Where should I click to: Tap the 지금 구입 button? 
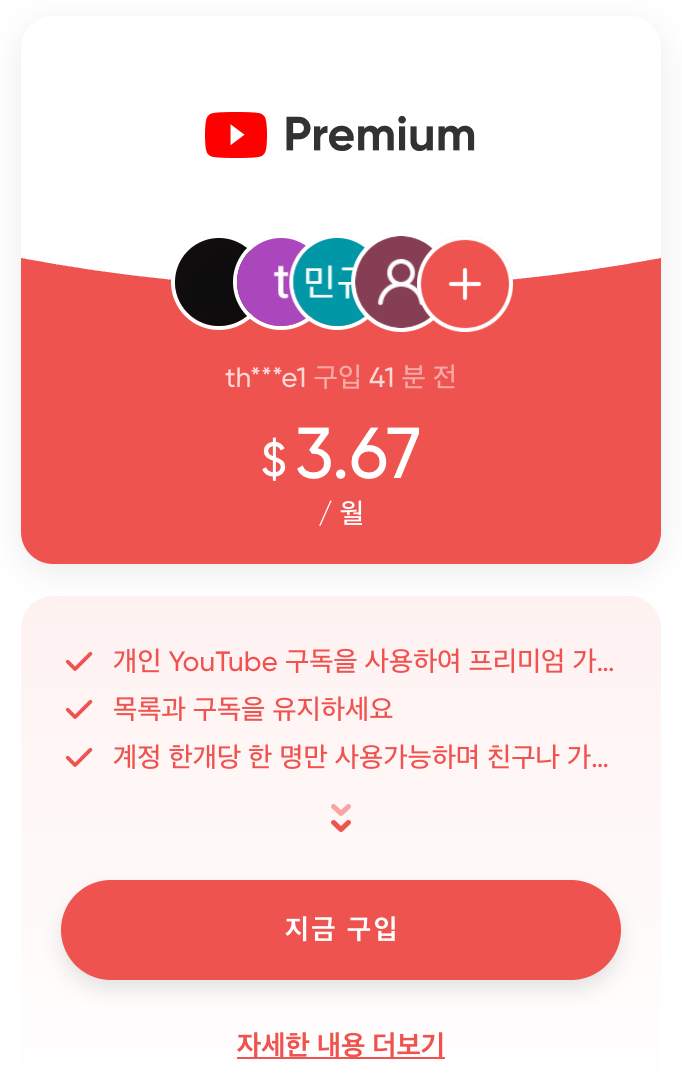[x=340, y=929]
